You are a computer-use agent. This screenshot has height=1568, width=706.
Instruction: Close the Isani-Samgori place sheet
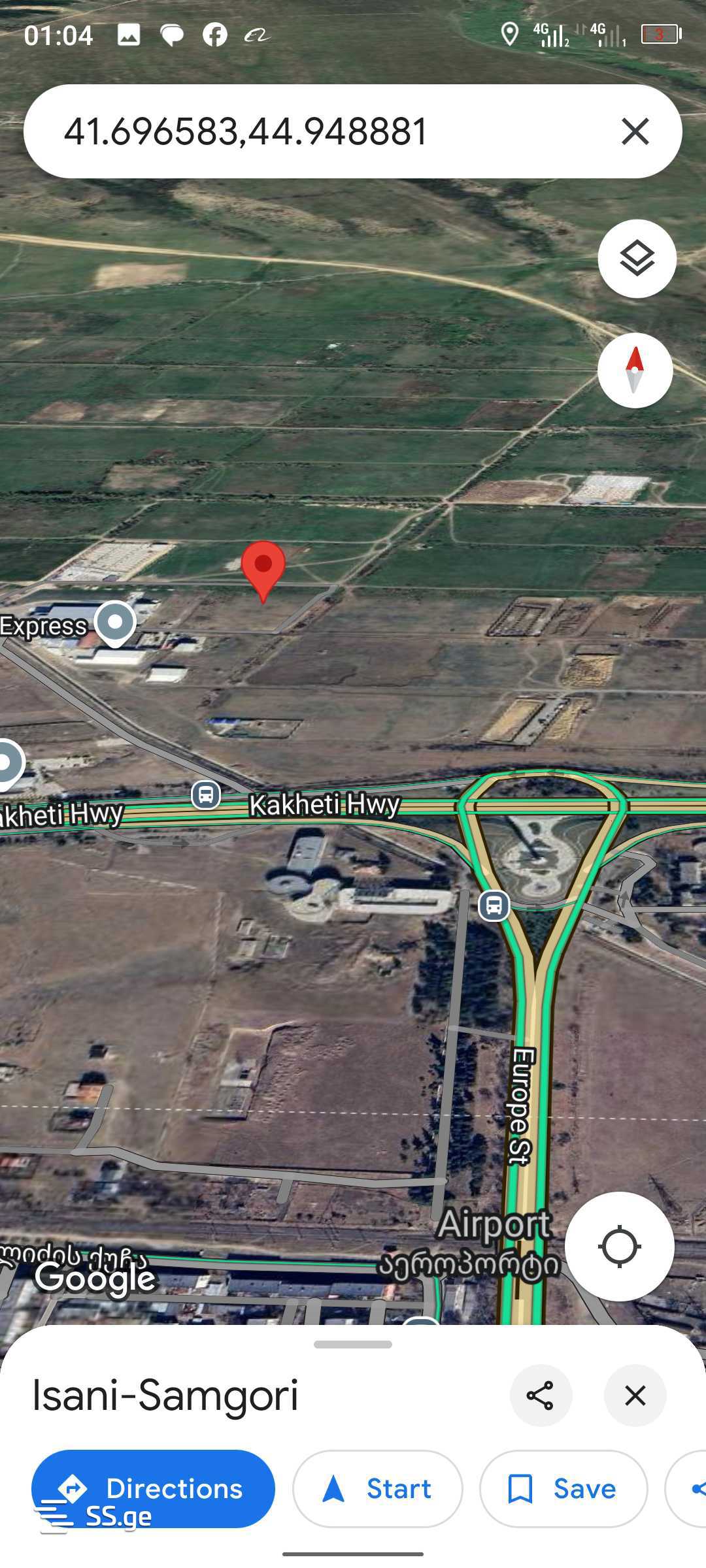635,1396
